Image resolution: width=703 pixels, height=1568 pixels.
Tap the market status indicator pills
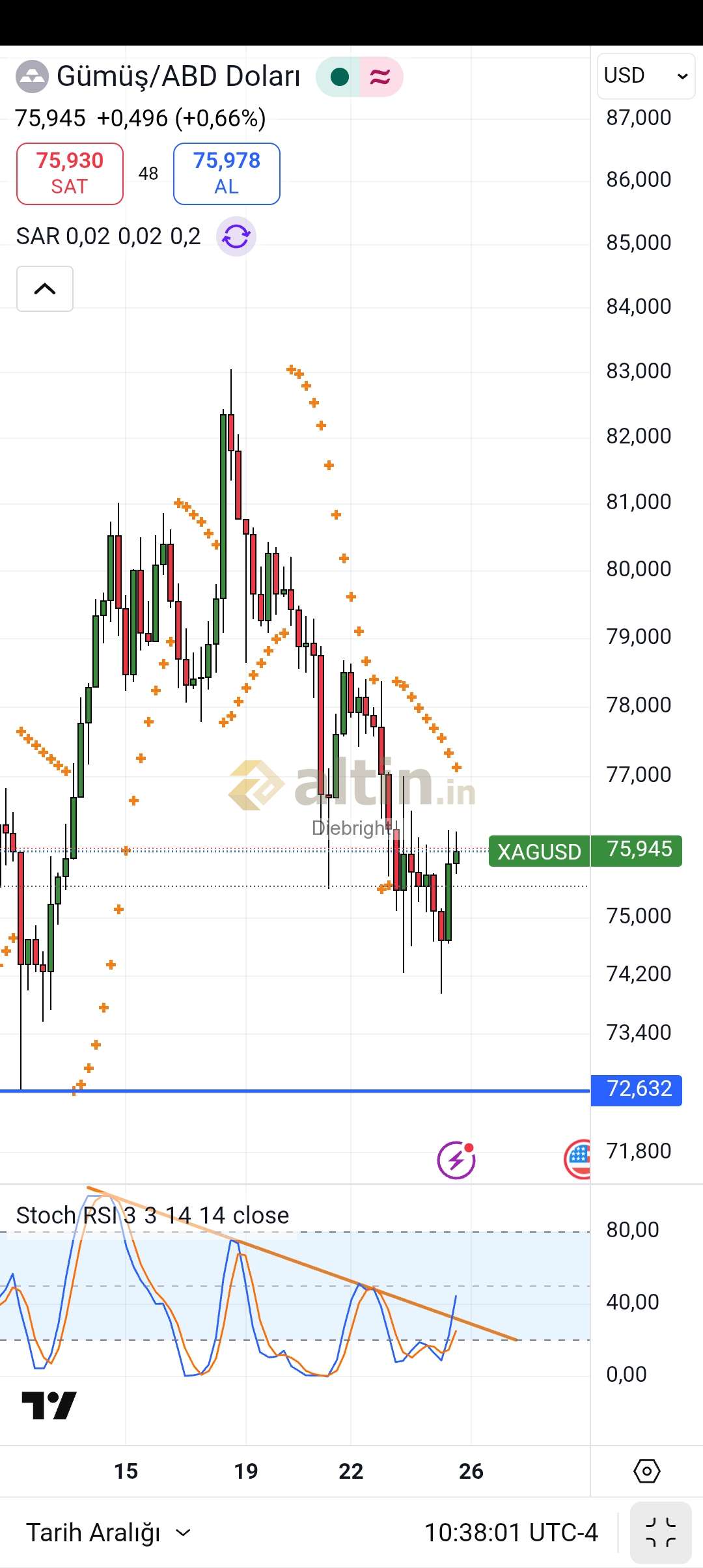click(x=359, y=77)
